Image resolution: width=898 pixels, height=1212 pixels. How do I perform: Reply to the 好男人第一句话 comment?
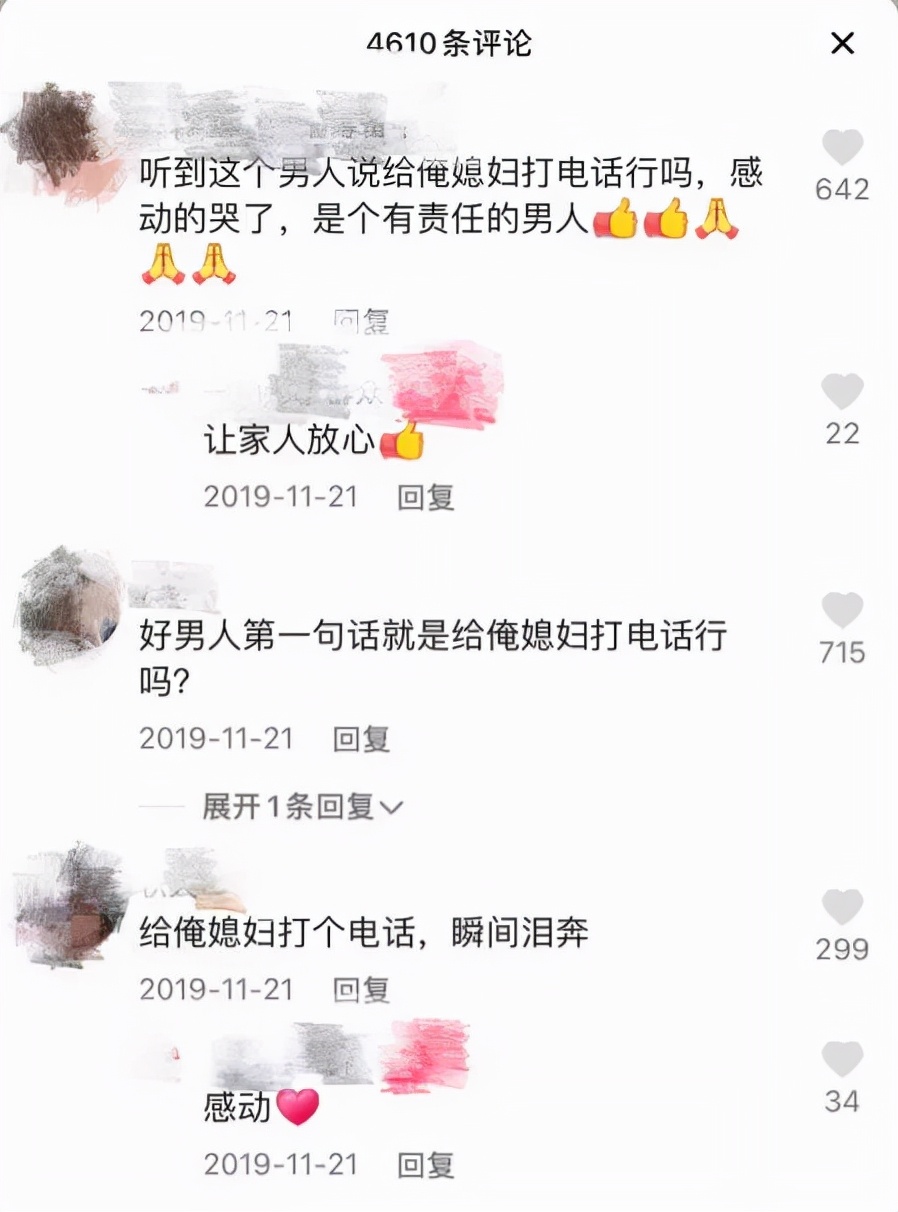(361, 739)
